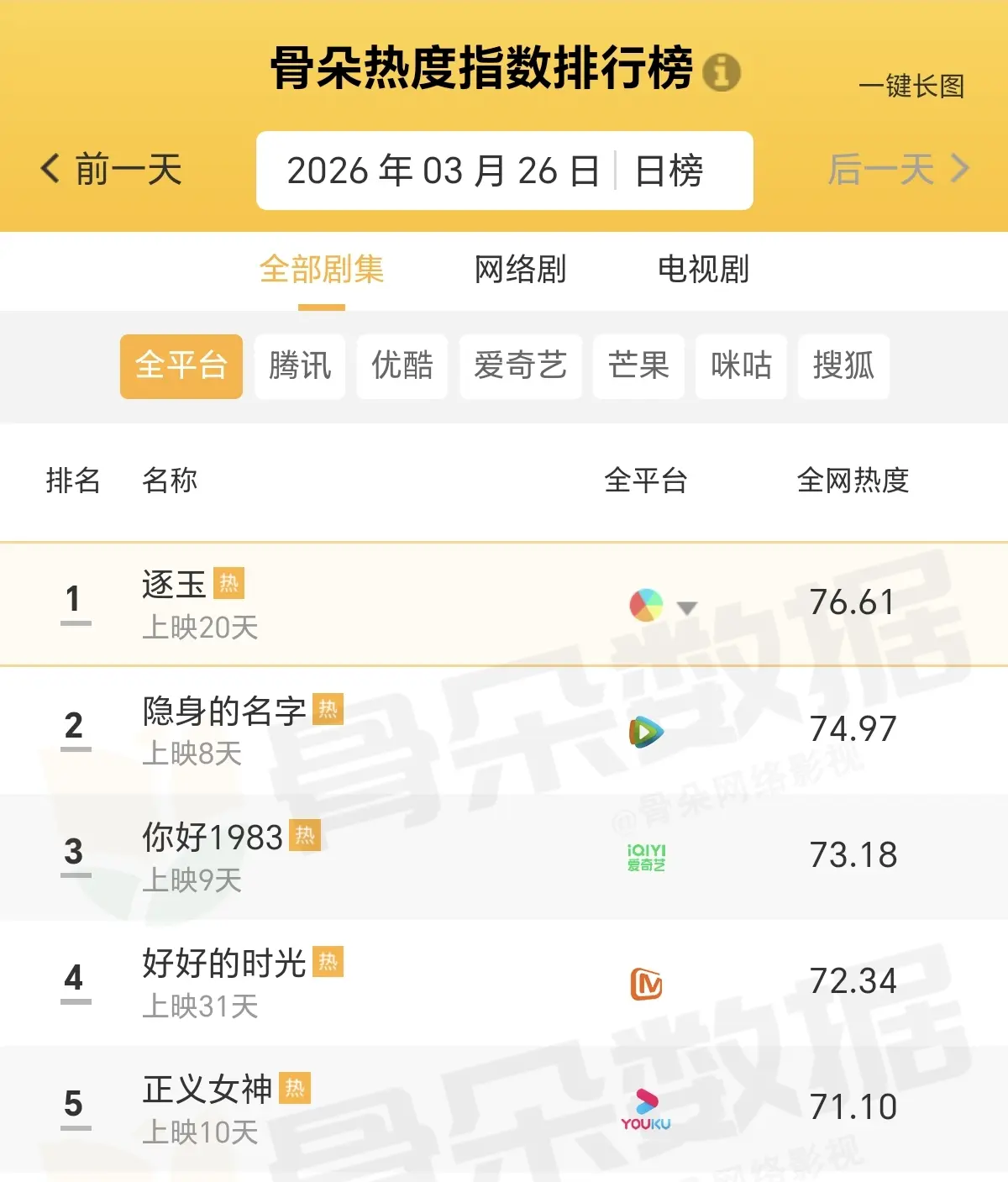
Task: Filter by 腾讯 platform
Action: 300,366
